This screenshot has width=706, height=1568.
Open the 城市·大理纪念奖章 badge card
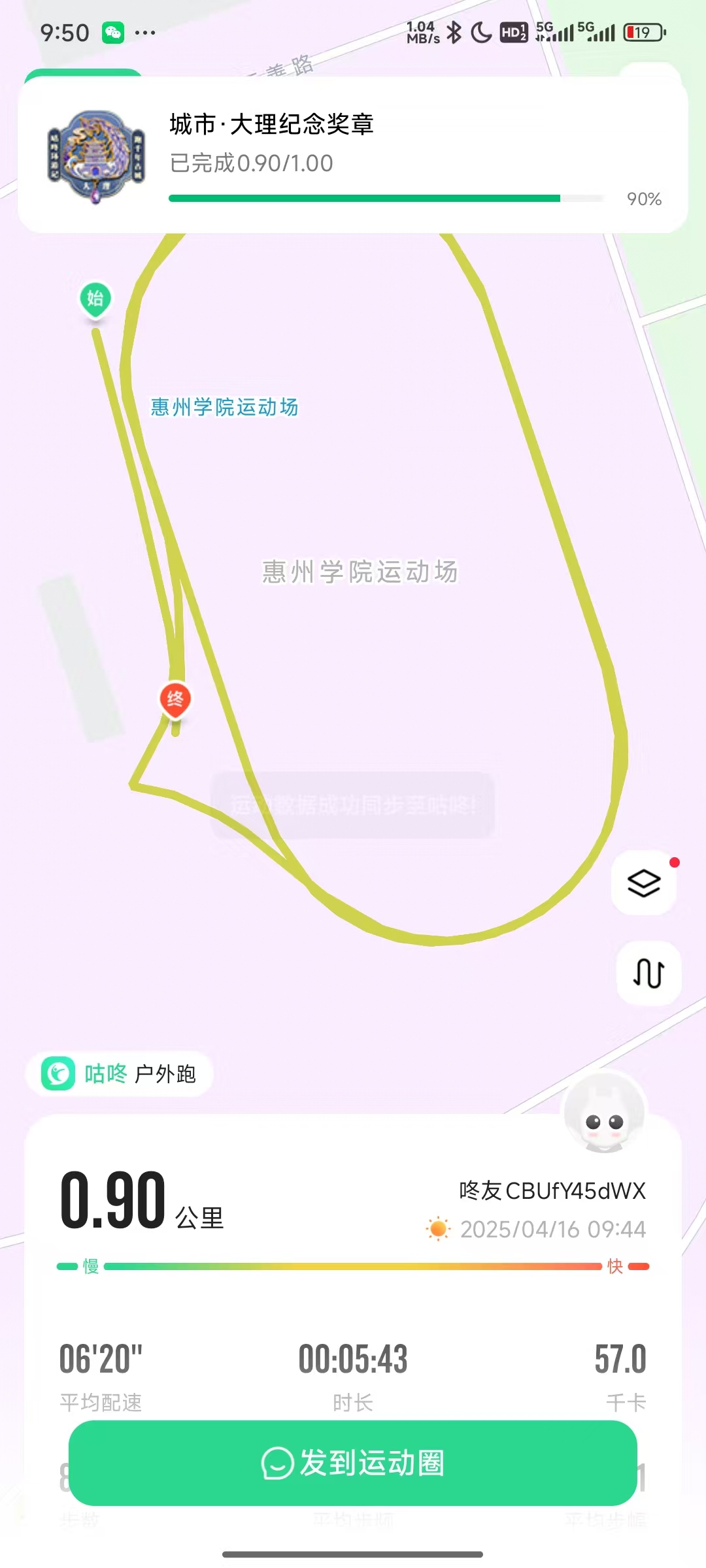pyautogui.click(x=353, y=155)
